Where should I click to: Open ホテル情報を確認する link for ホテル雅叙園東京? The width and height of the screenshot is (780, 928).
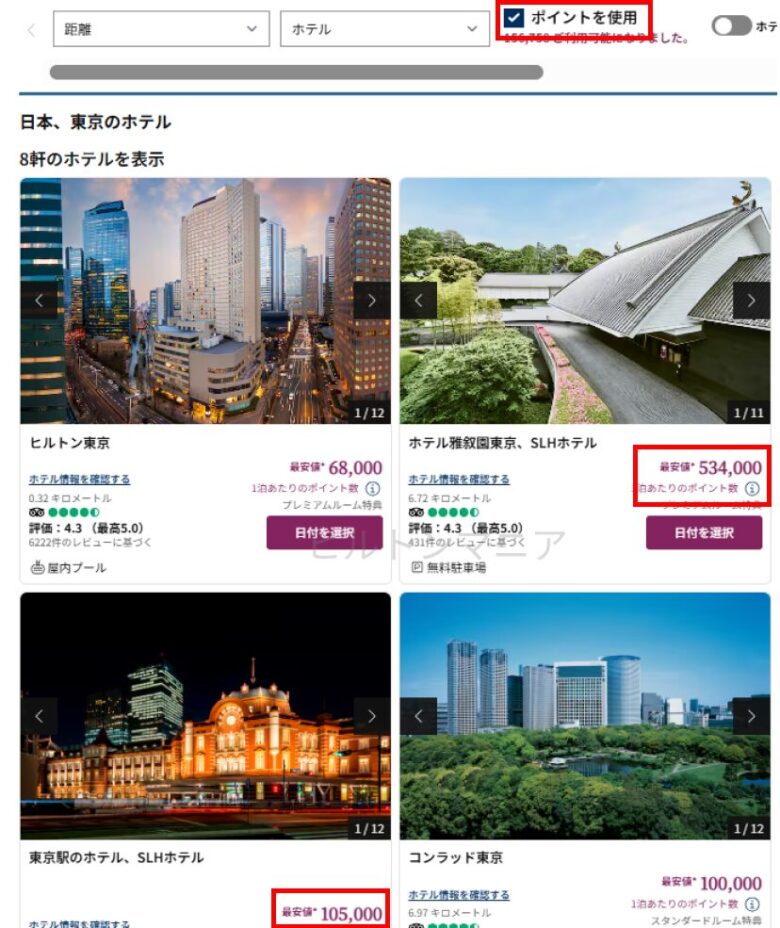(459, 480)
